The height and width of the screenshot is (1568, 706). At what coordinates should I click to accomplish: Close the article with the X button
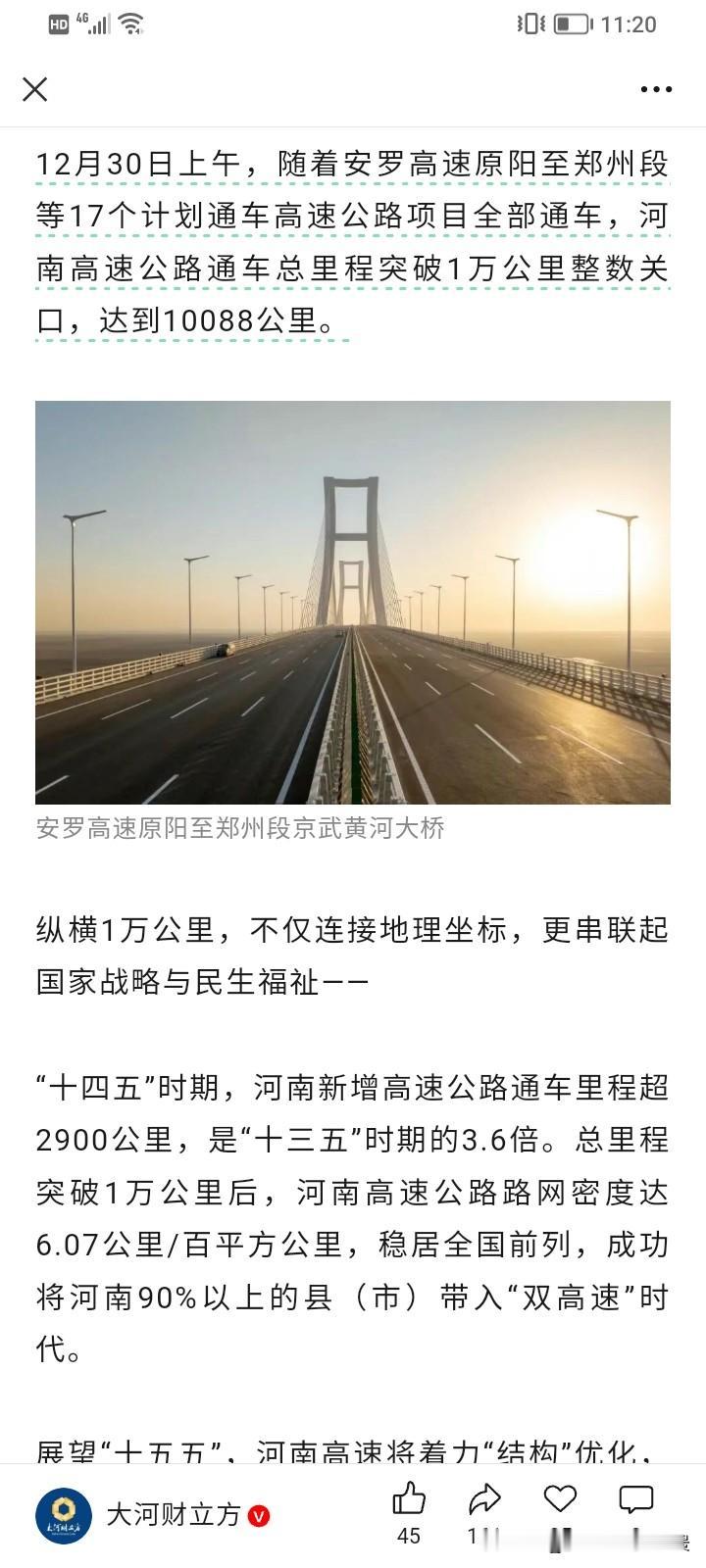pyautogui.click(x=35, y=89)
